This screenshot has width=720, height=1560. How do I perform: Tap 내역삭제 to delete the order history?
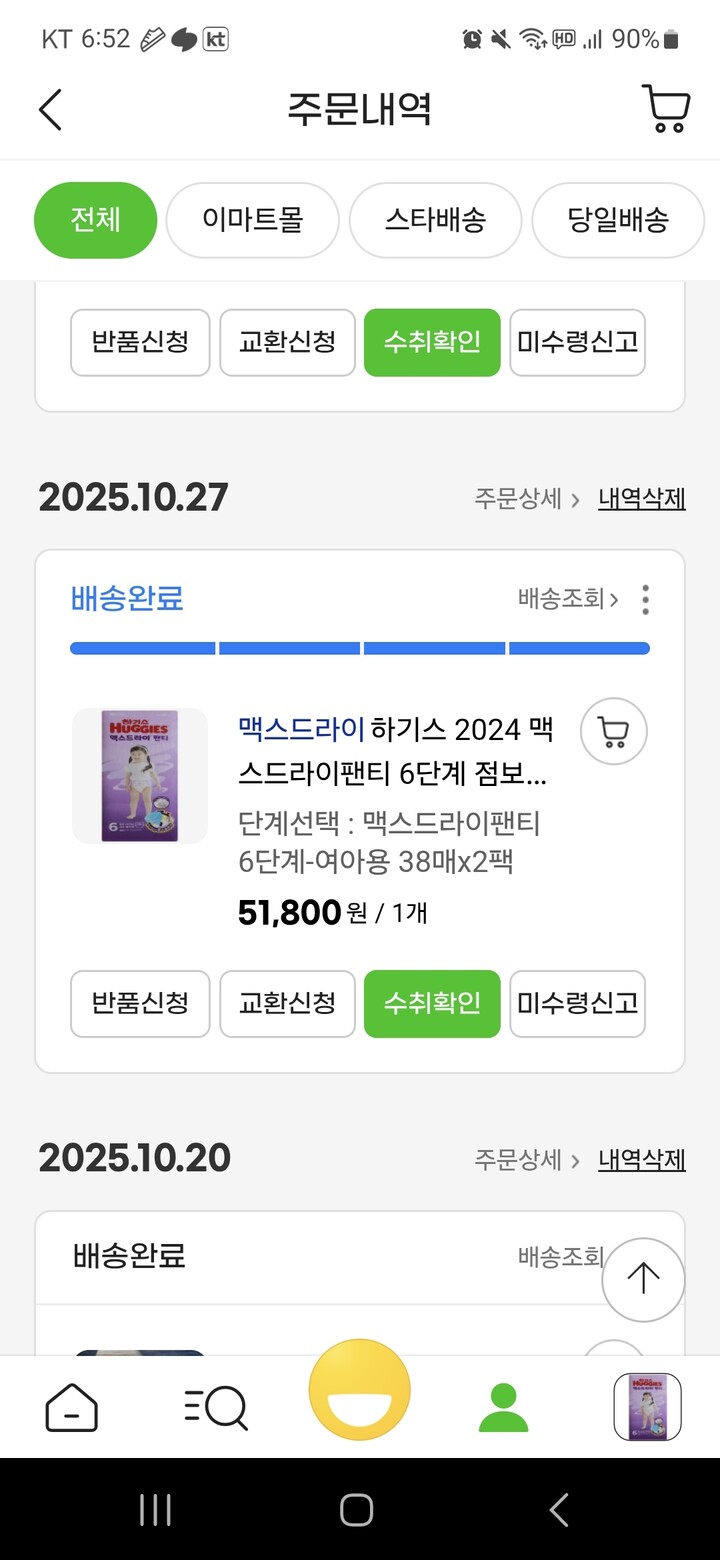641,497
